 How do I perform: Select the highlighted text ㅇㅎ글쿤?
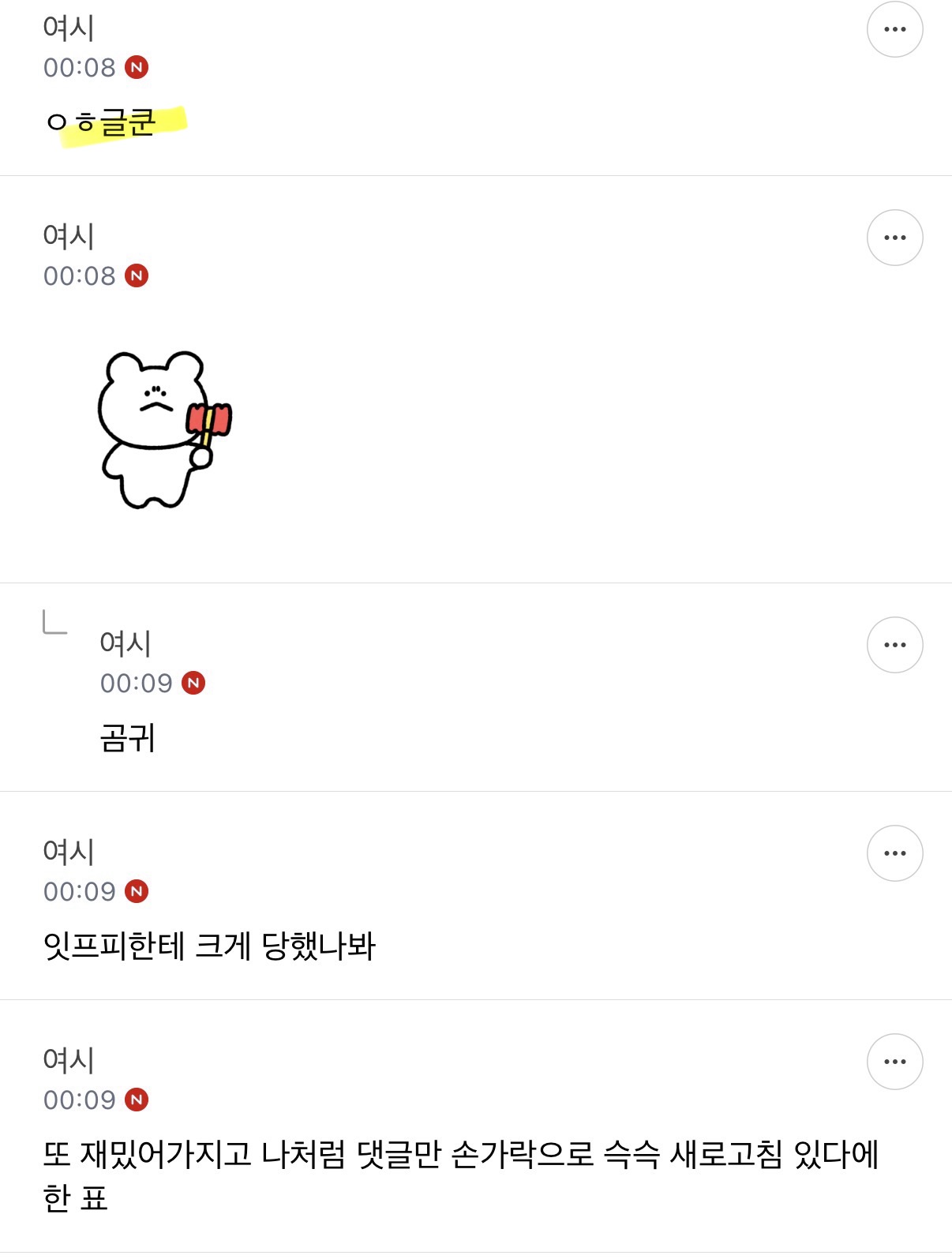click(113, 121)
